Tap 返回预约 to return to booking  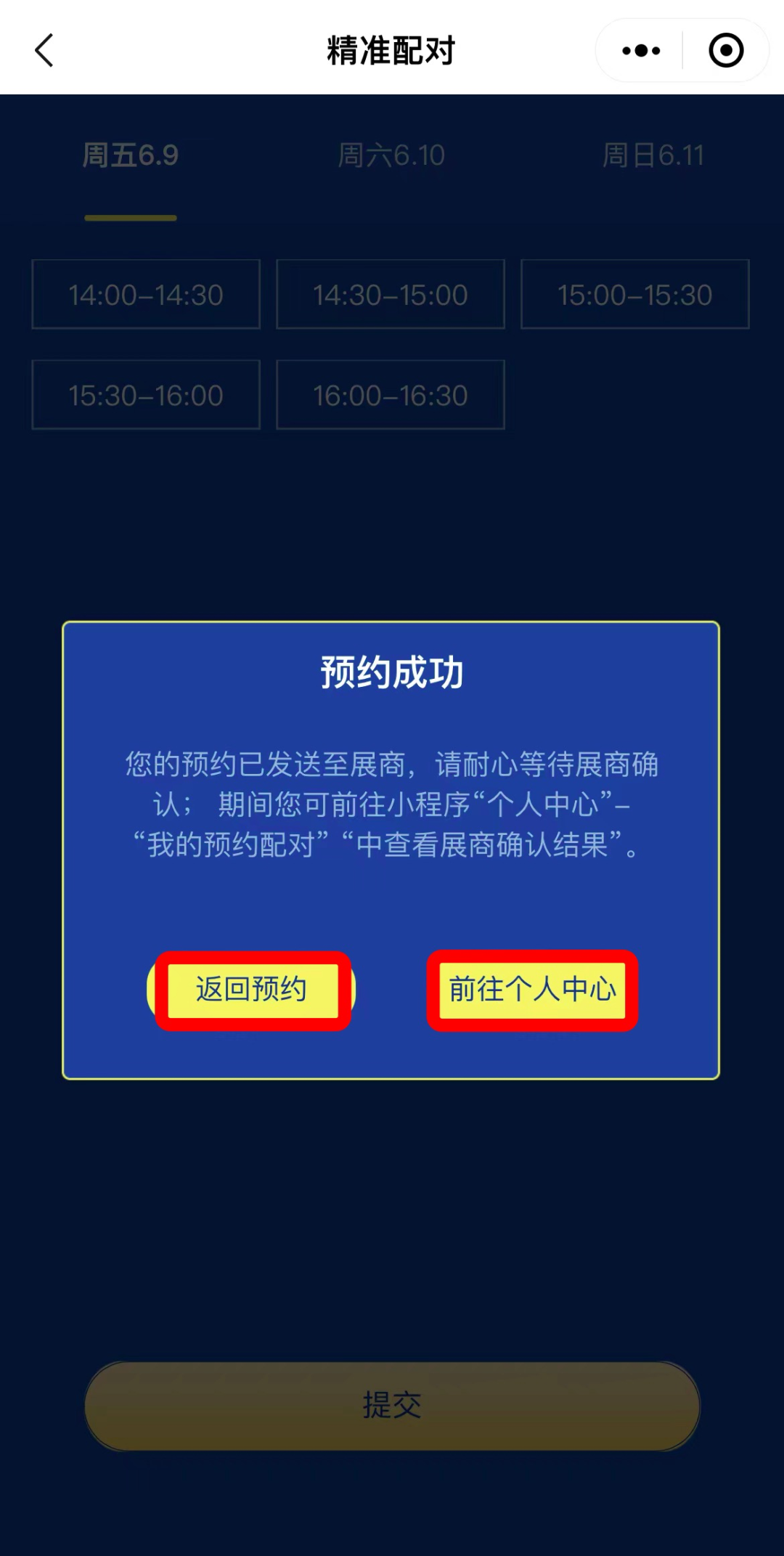251,990
